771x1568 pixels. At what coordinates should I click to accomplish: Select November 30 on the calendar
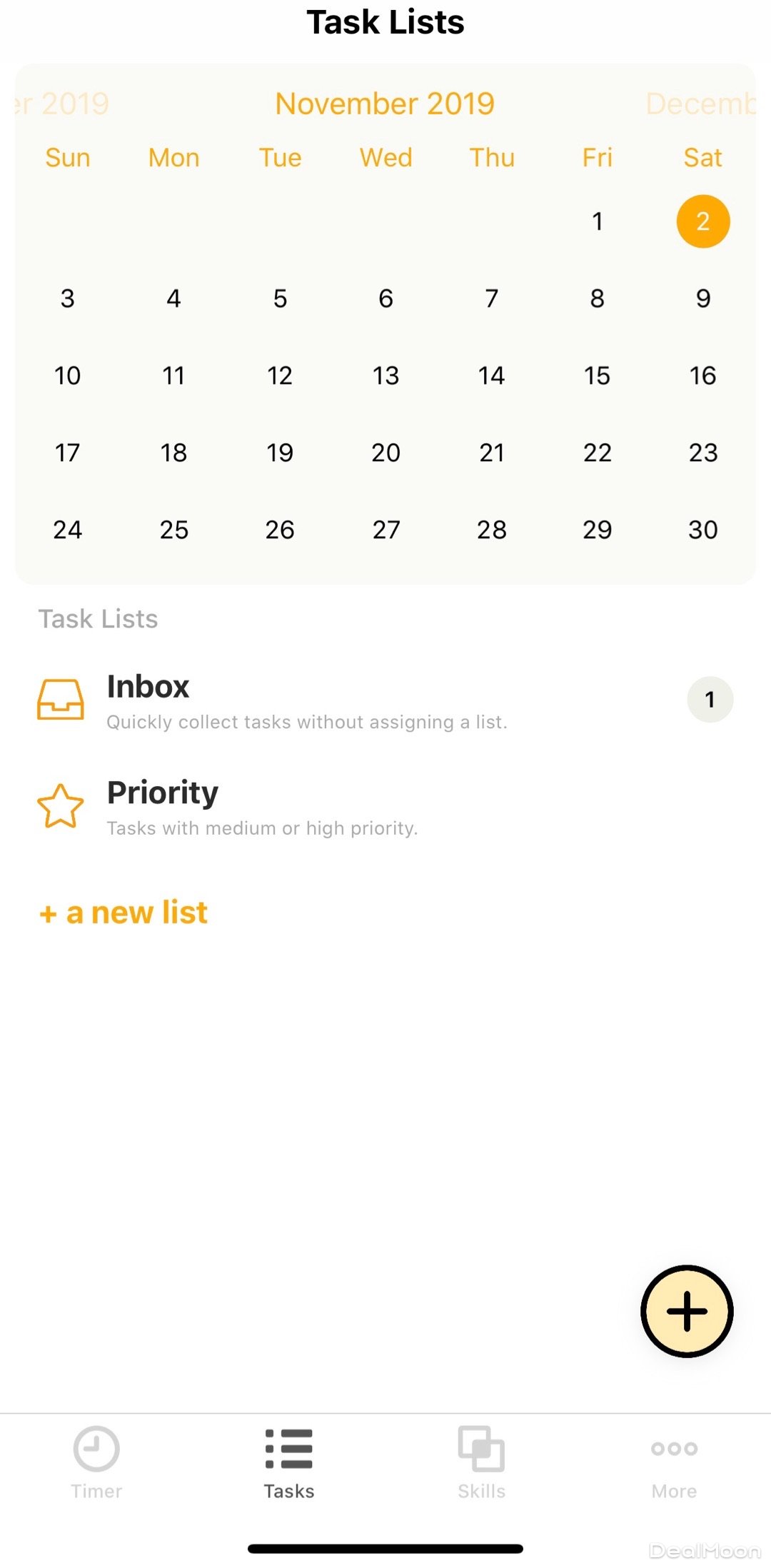pyautogui.click(x=702, y=530)
